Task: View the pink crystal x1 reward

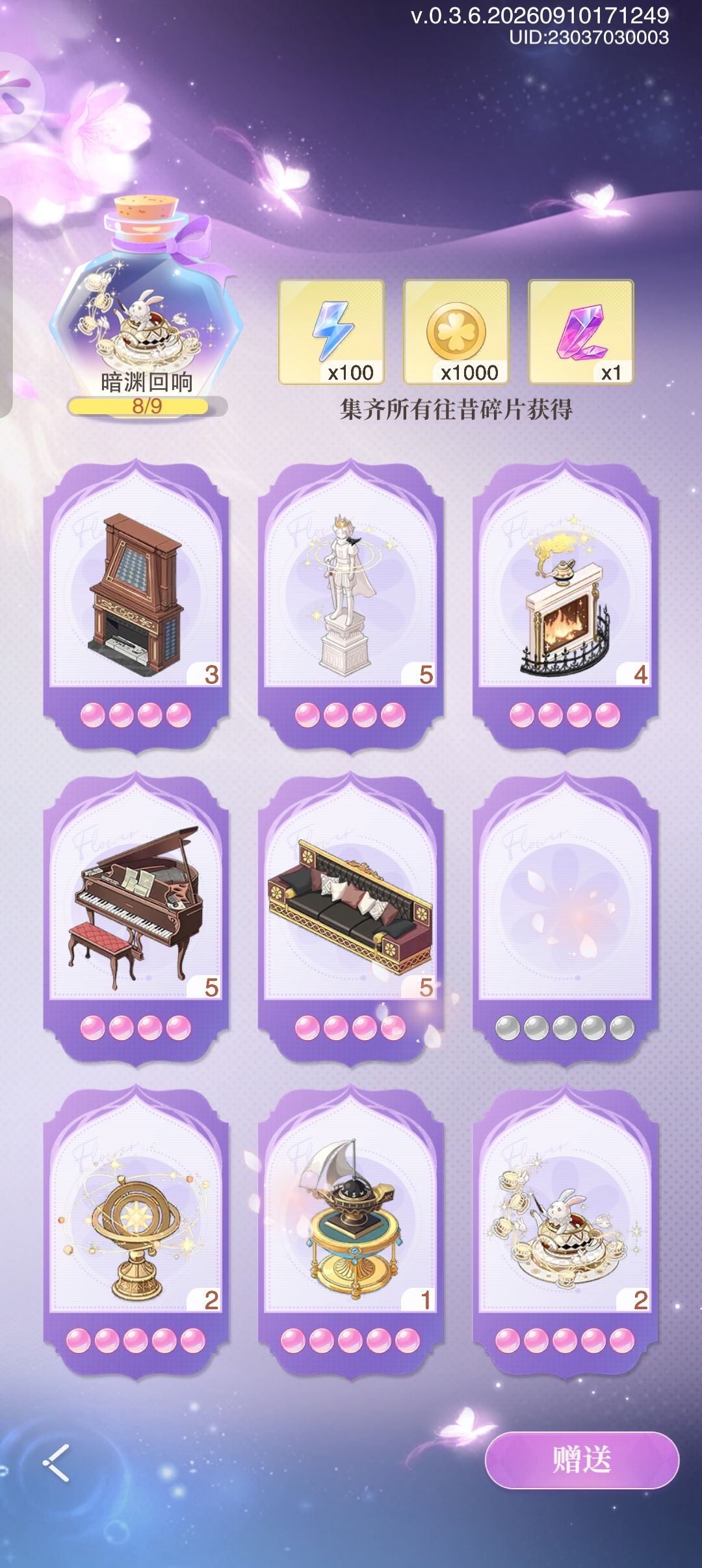Action: [x=581, y=332]
